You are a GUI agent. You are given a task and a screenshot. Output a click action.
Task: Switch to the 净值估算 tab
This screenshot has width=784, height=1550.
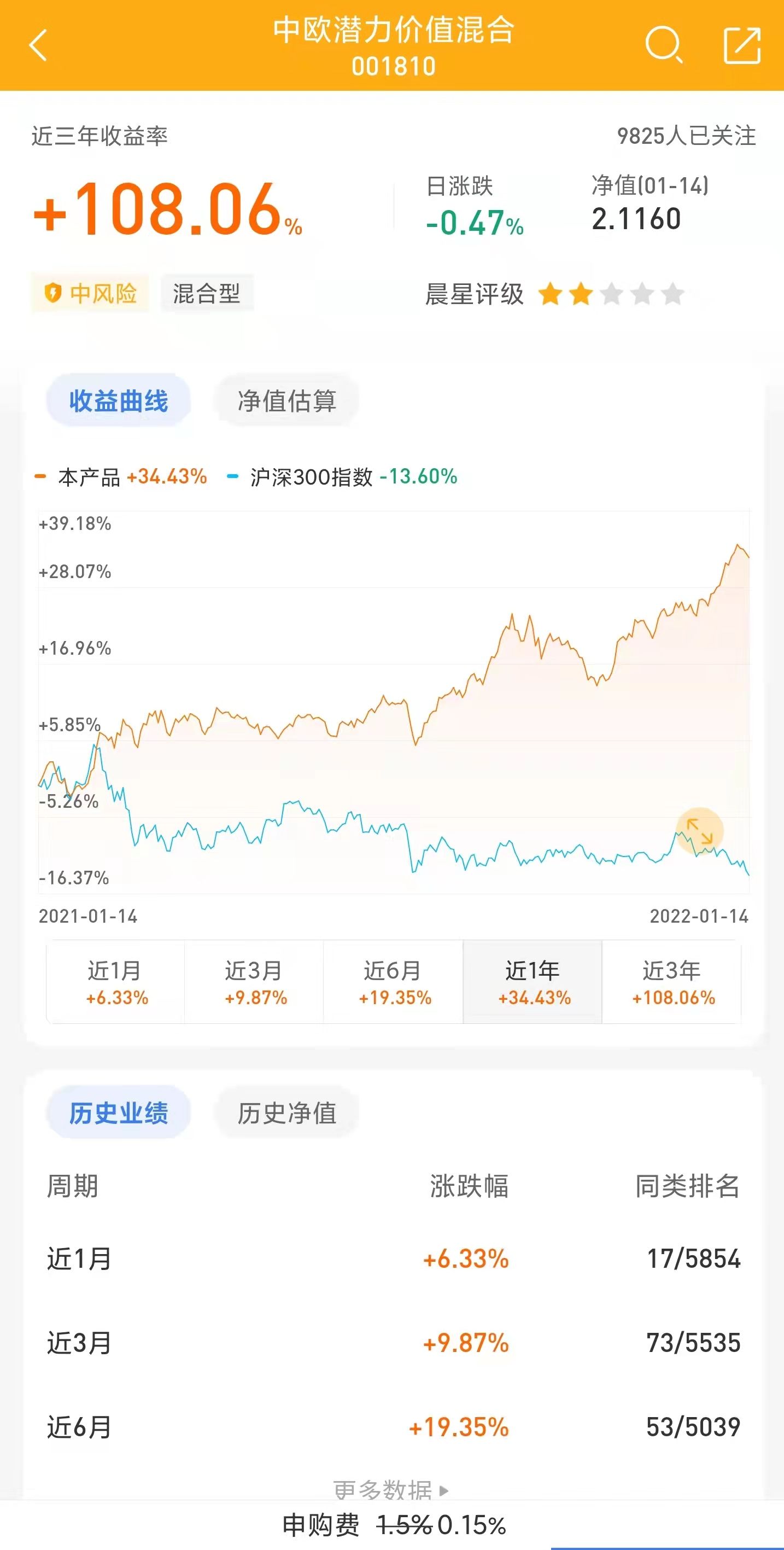point(288,400)
